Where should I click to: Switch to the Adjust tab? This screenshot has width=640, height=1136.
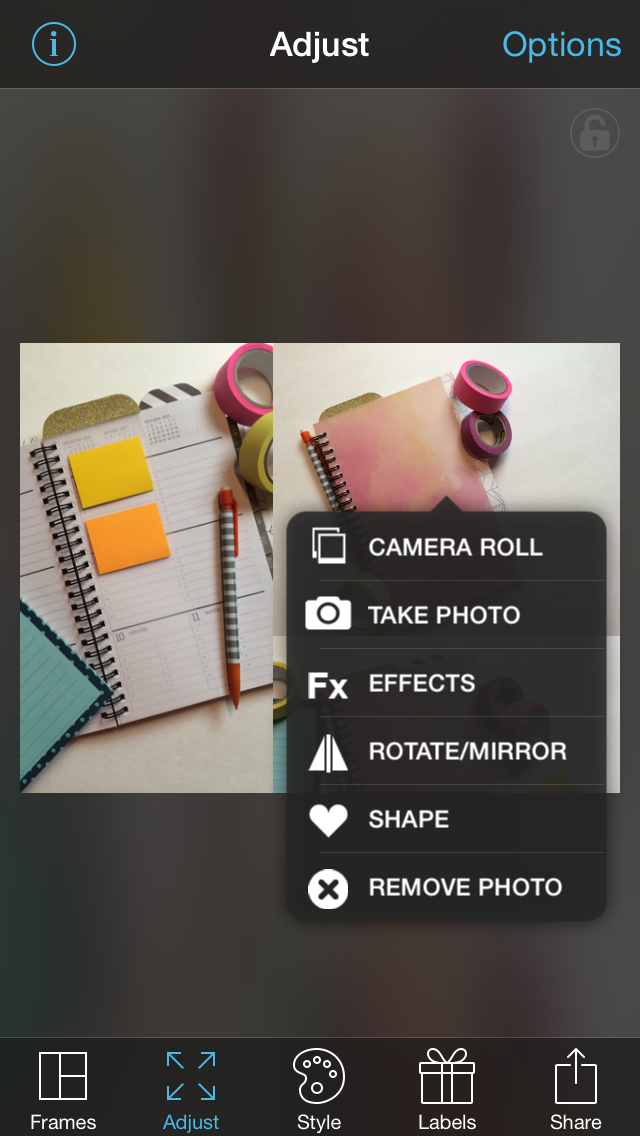[x=191, y=1089]
